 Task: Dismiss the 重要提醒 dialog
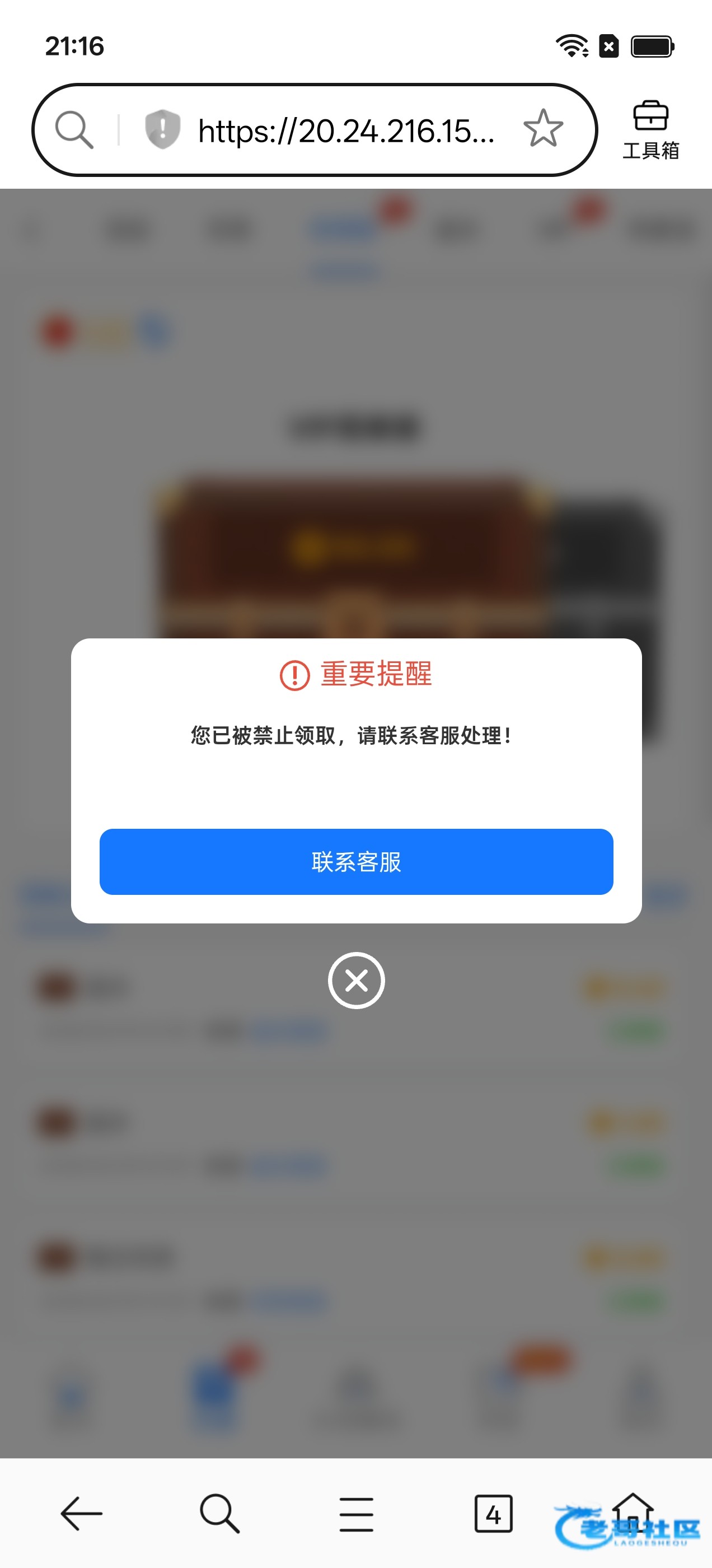pyautogui.click(x=356, y=980)
